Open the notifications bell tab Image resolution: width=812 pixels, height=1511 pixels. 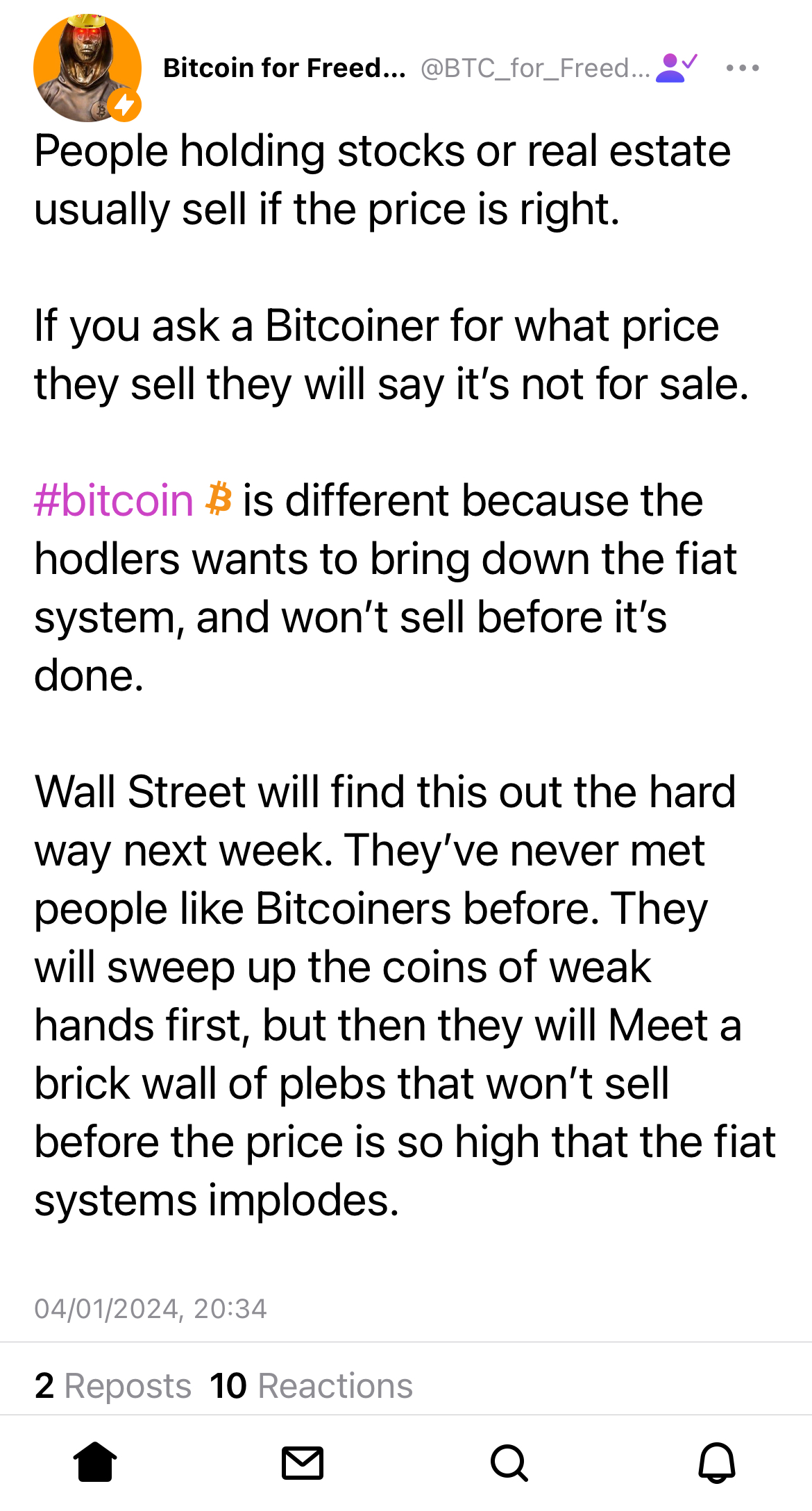(716, 1462)
